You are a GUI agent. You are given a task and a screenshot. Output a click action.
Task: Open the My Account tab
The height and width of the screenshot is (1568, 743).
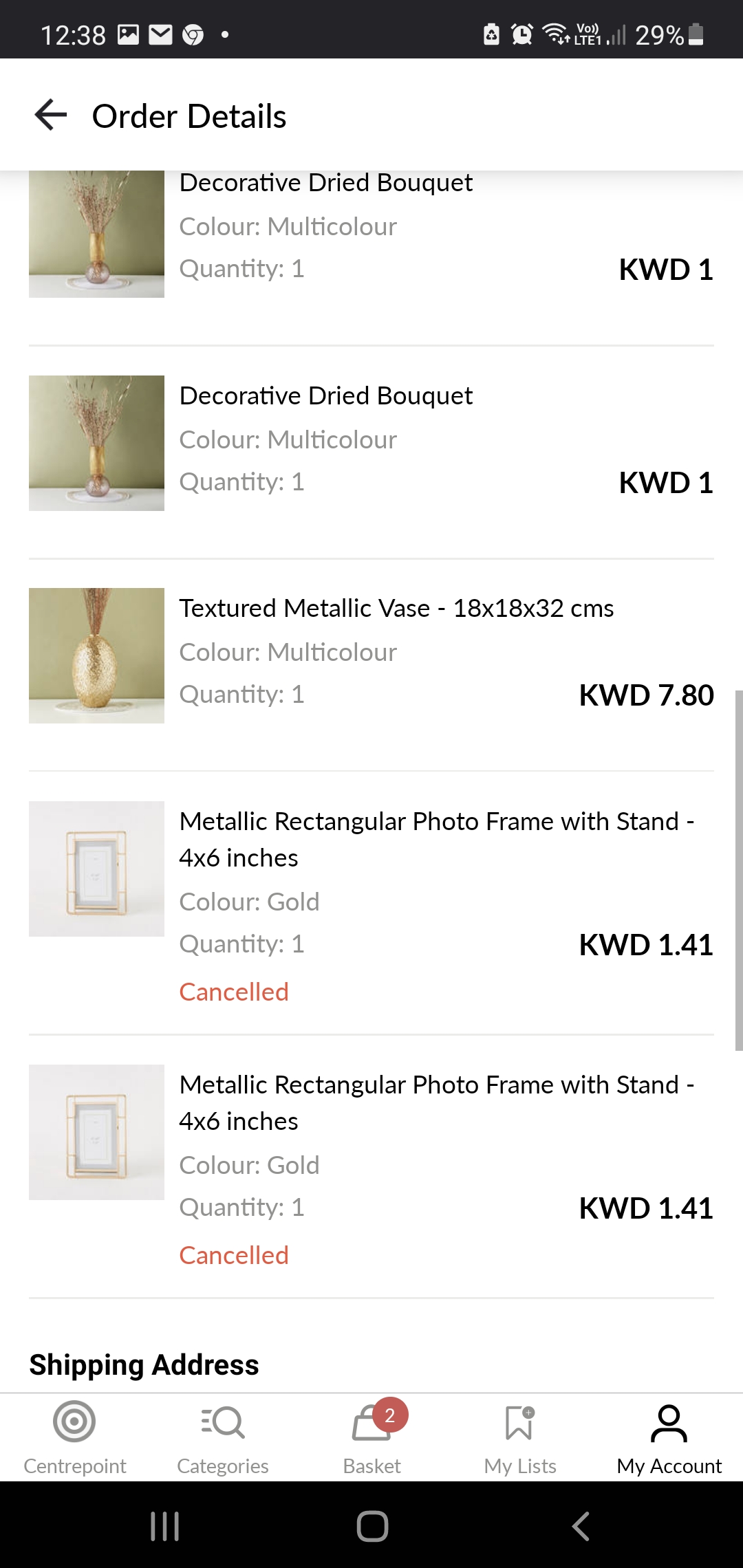coord(669,1436)
